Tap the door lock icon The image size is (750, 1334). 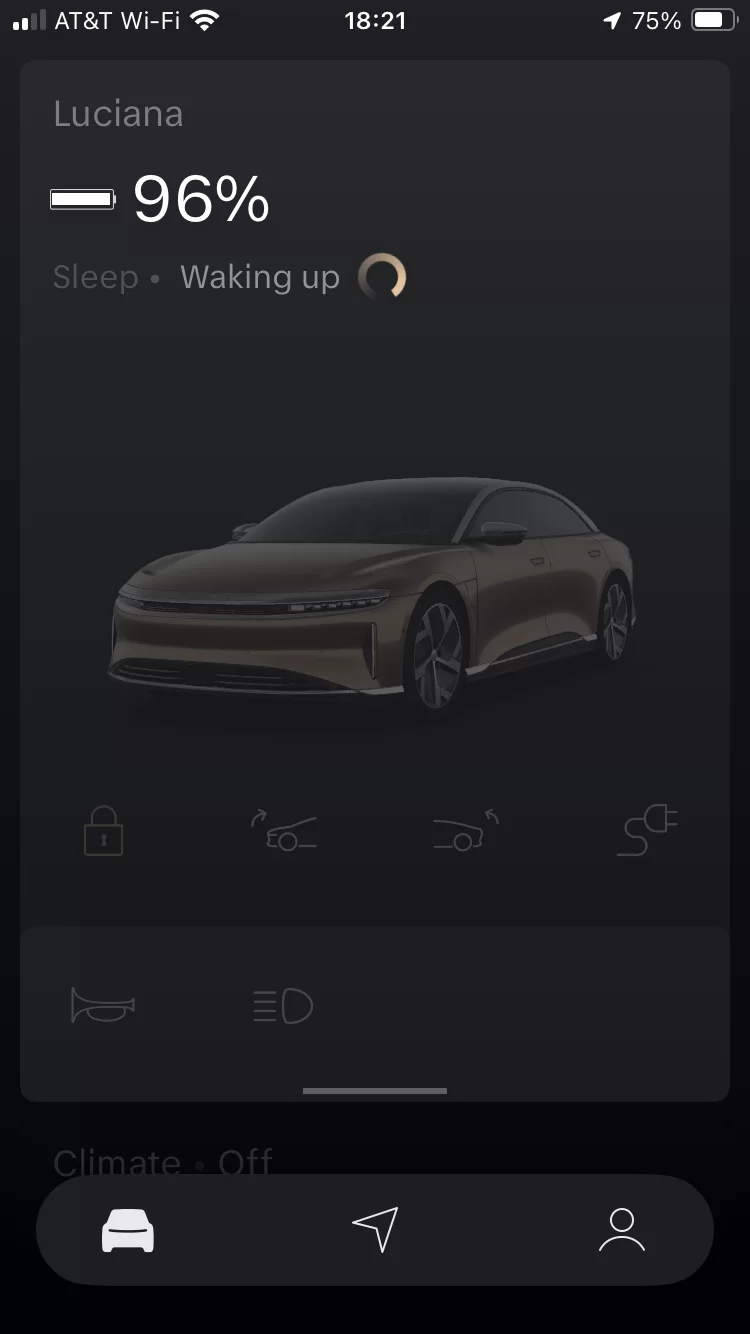[x=103, y=831]
